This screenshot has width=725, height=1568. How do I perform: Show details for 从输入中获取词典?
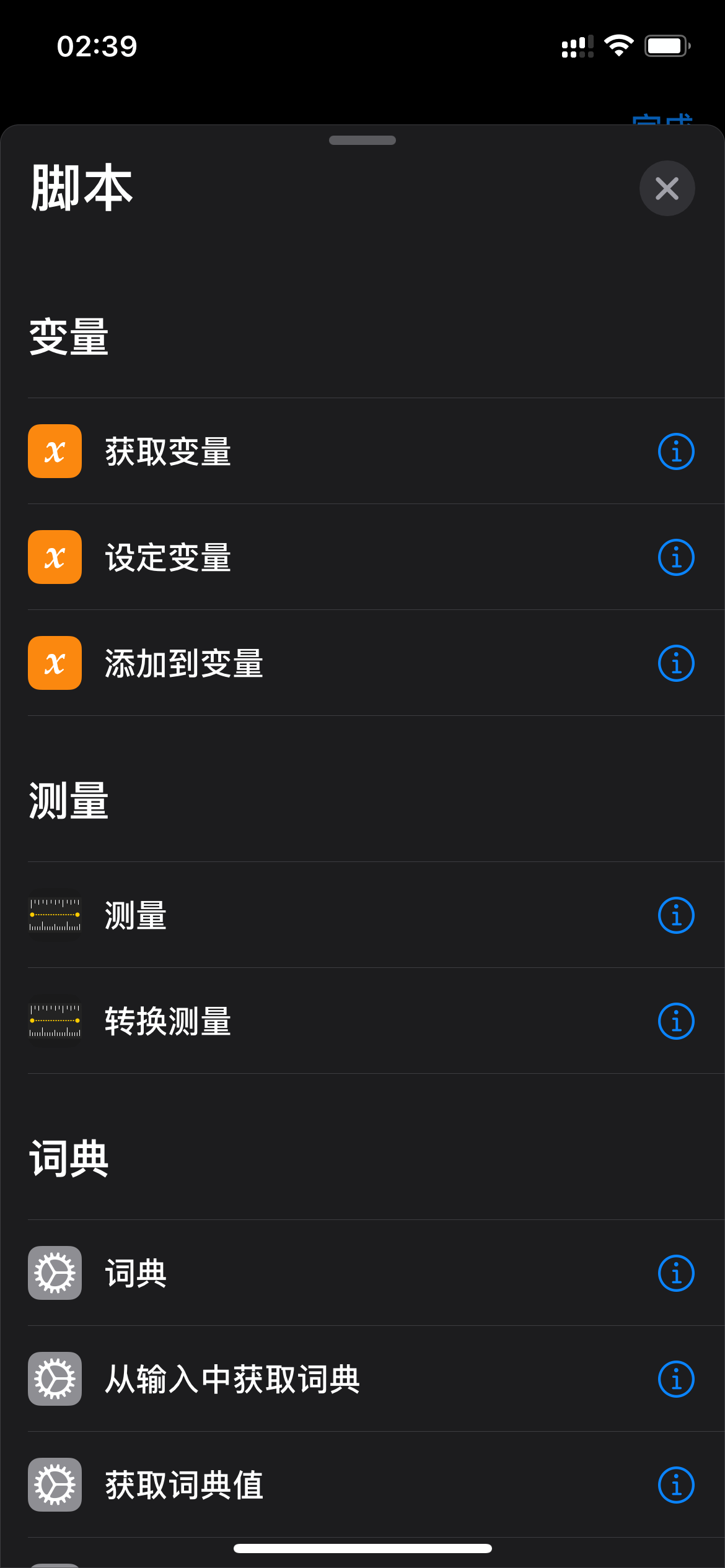coord(676,1379)
